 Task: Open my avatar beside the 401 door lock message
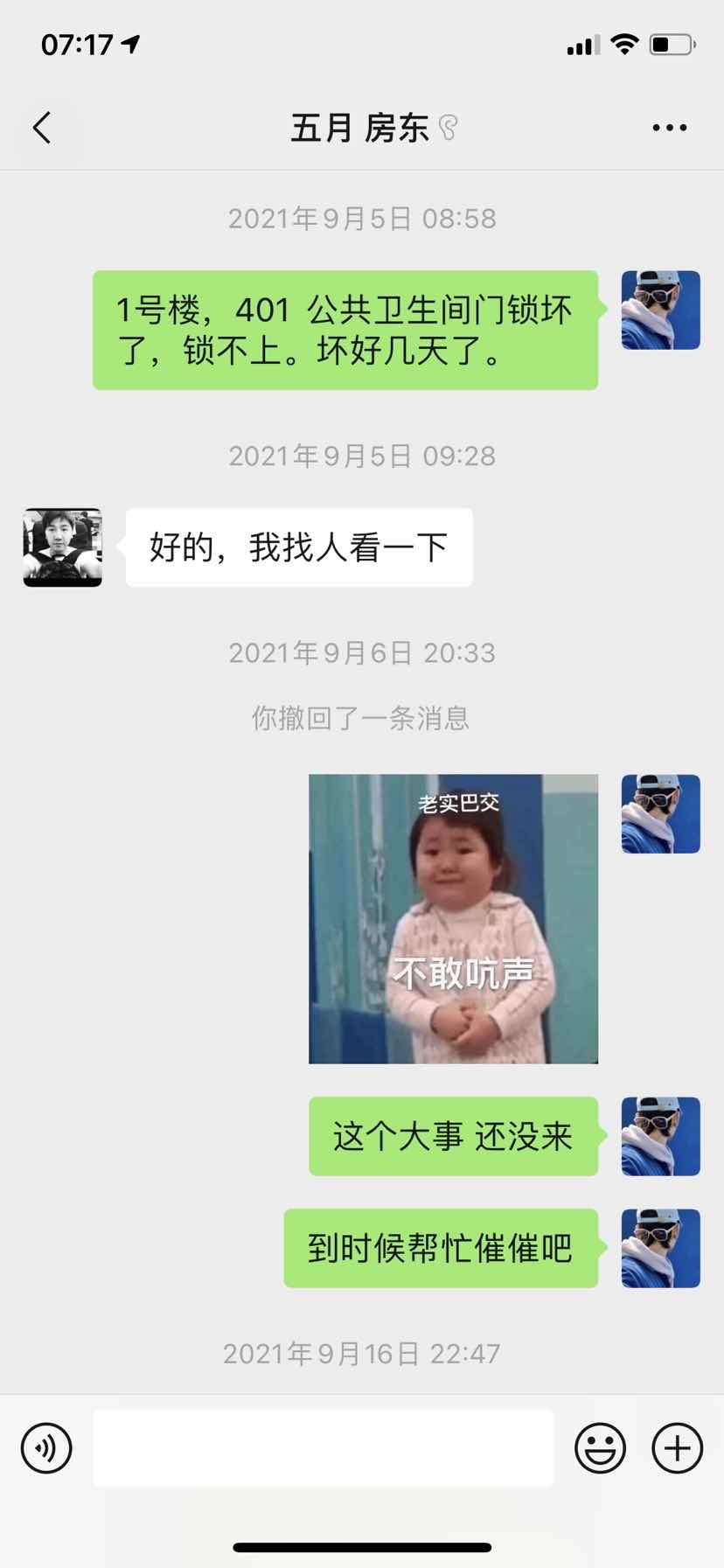click(660, 310)
